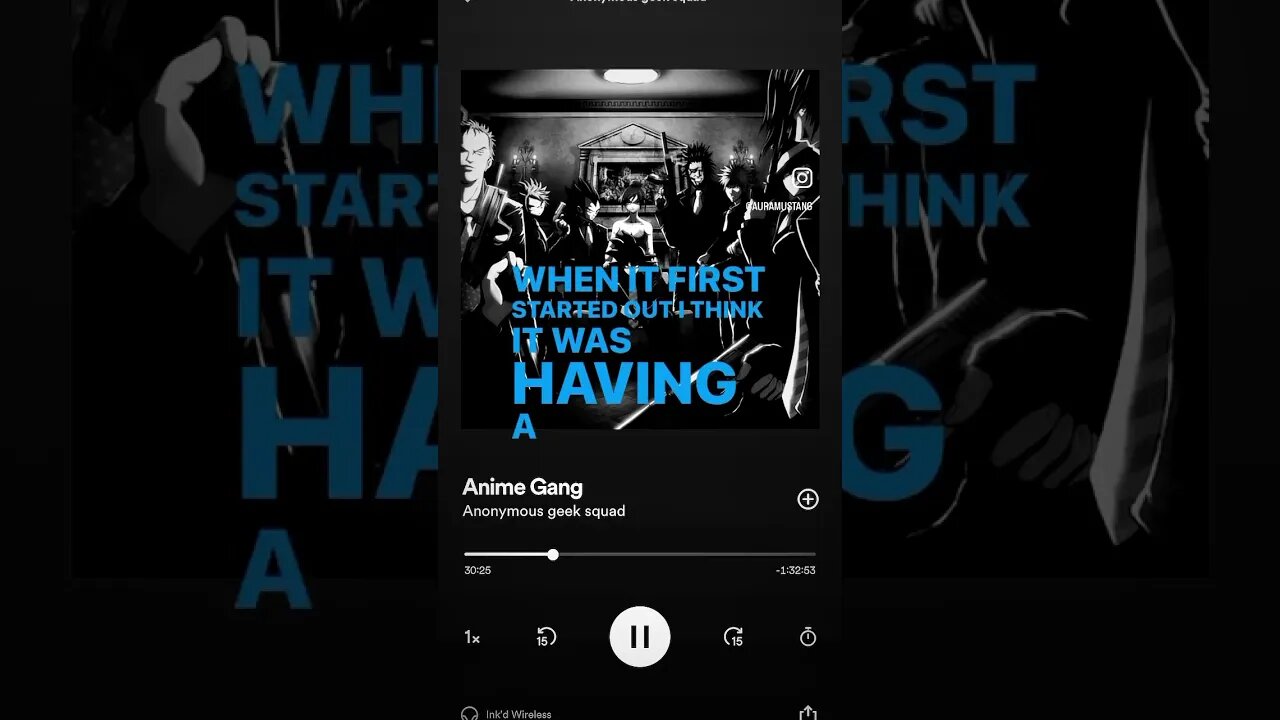The width and height of the screenshot is (1280, 720).
Task: Change the 1x playback speed
Action: [472, 637]
